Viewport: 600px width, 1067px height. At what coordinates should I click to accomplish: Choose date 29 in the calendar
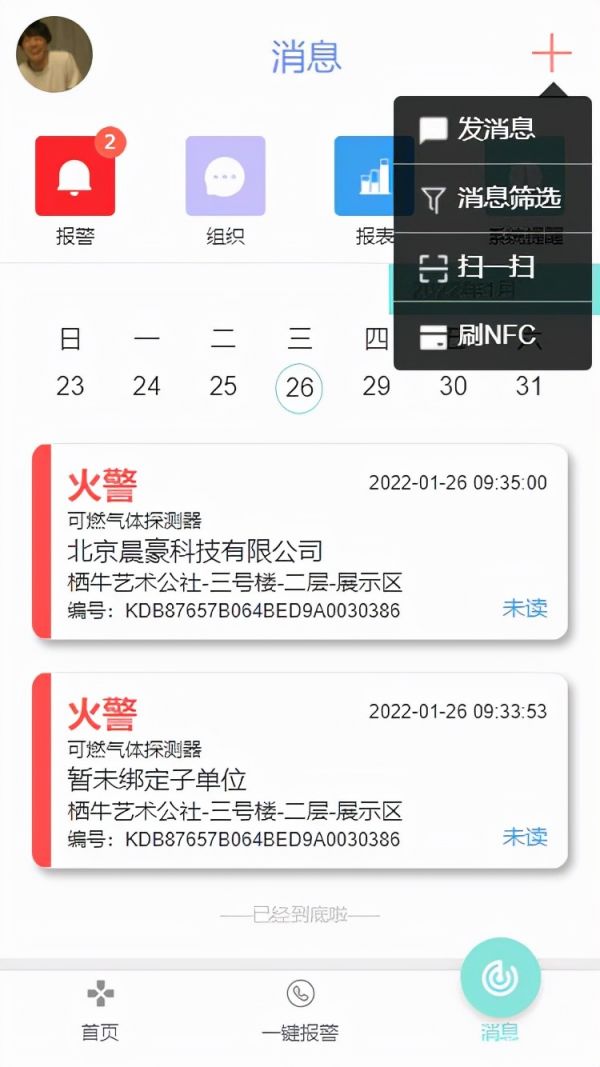pos(376,386)
